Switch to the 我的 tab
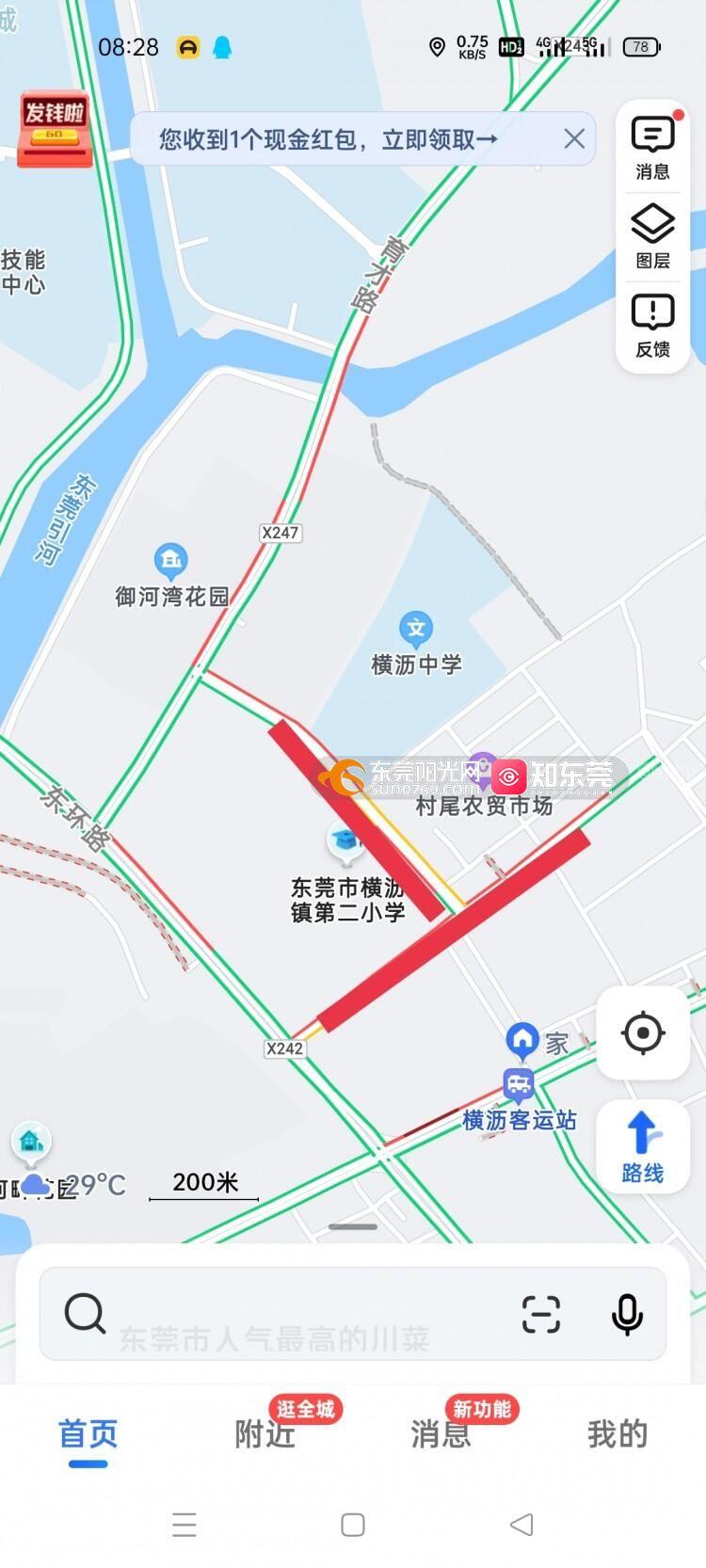The image size is (706, 1568). click(618, 1433)
